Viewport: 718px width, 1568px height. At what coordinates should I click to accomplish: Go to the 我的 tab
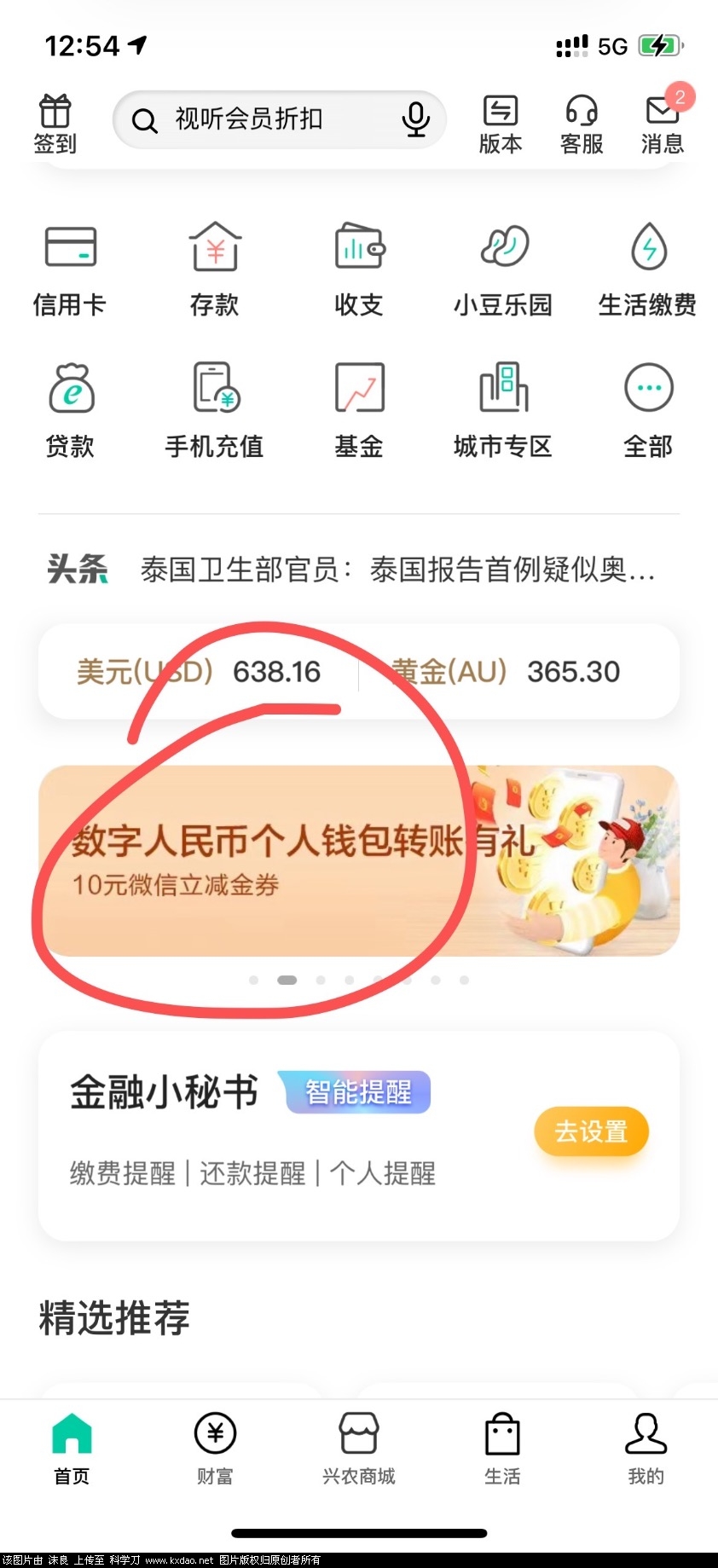tap(646, 1447)
